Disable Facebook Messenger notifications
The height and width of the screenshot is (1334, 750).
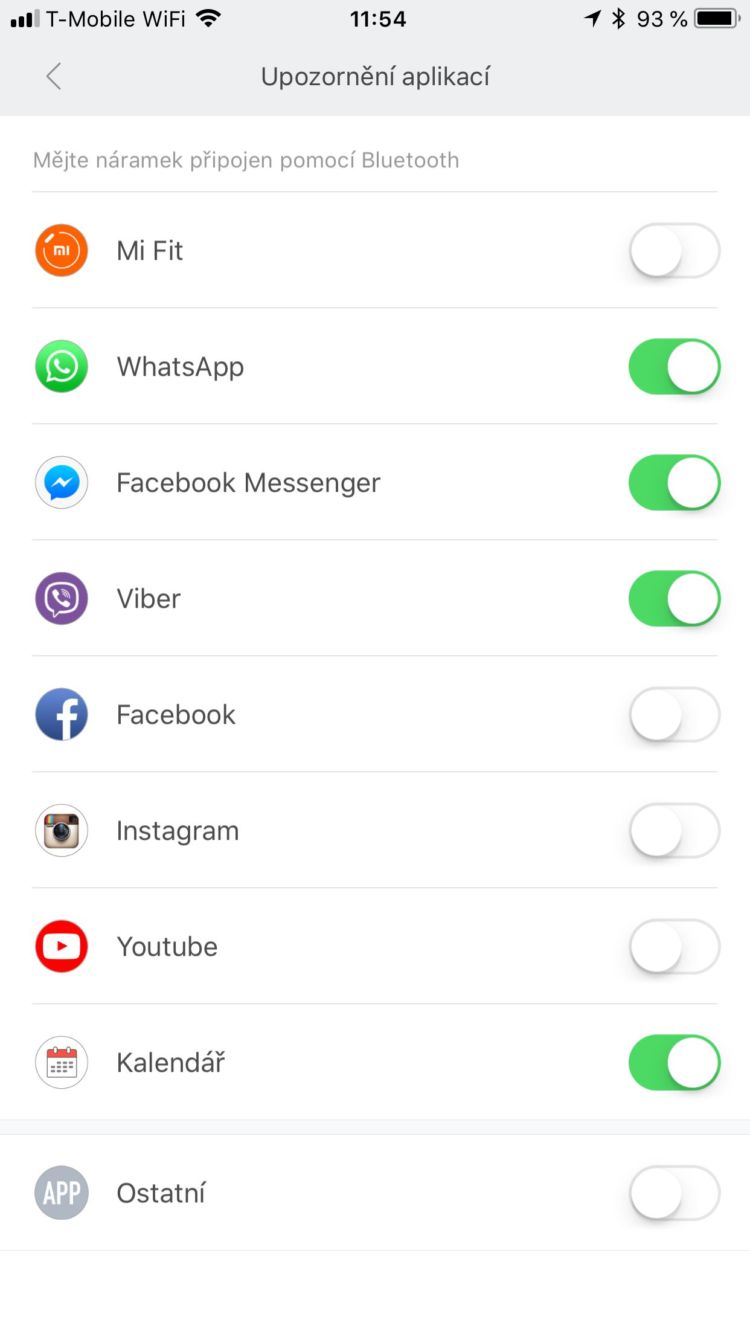(x=674, y=483)
